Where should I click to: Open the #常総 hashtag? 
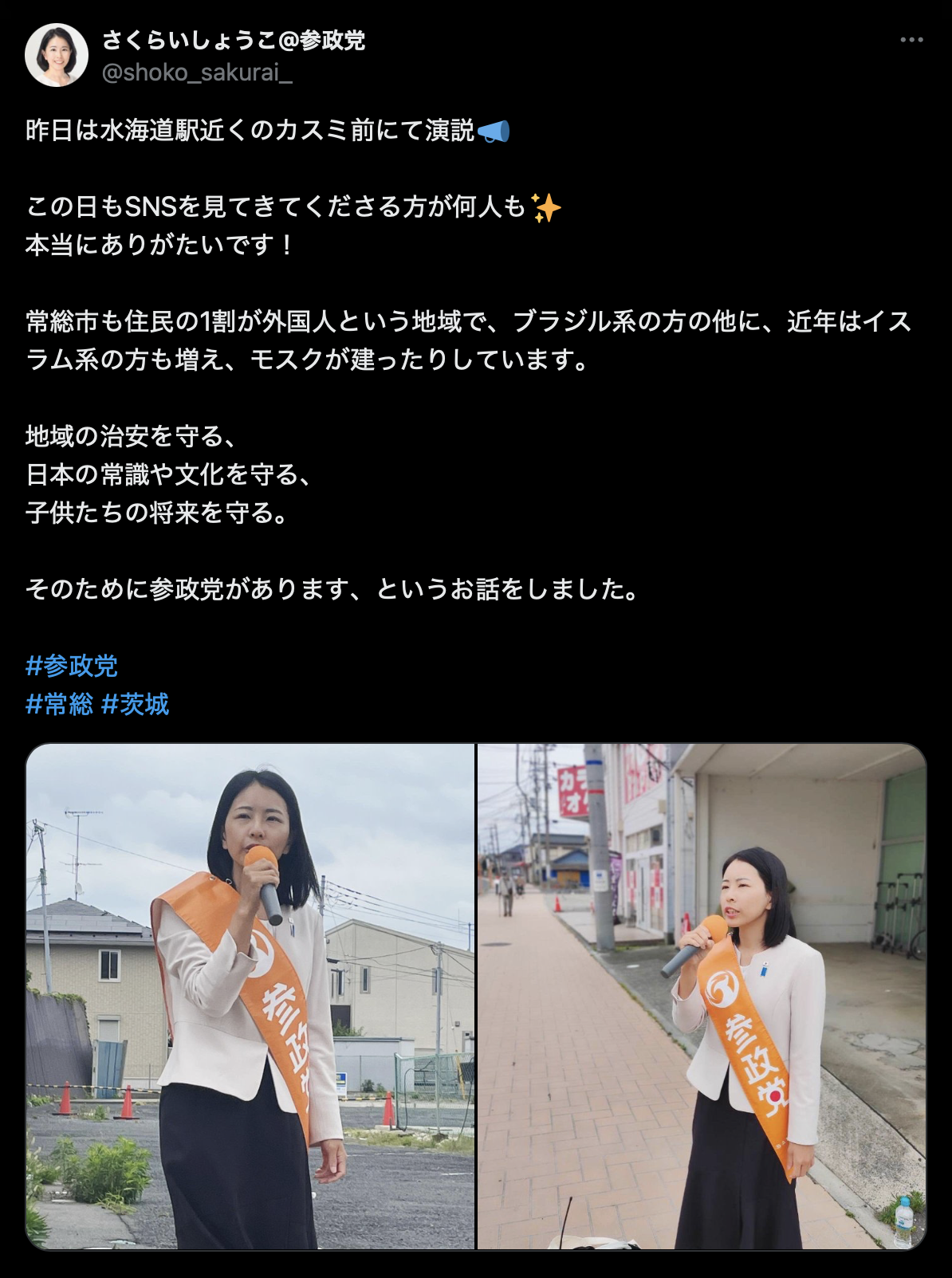point(59,704)
